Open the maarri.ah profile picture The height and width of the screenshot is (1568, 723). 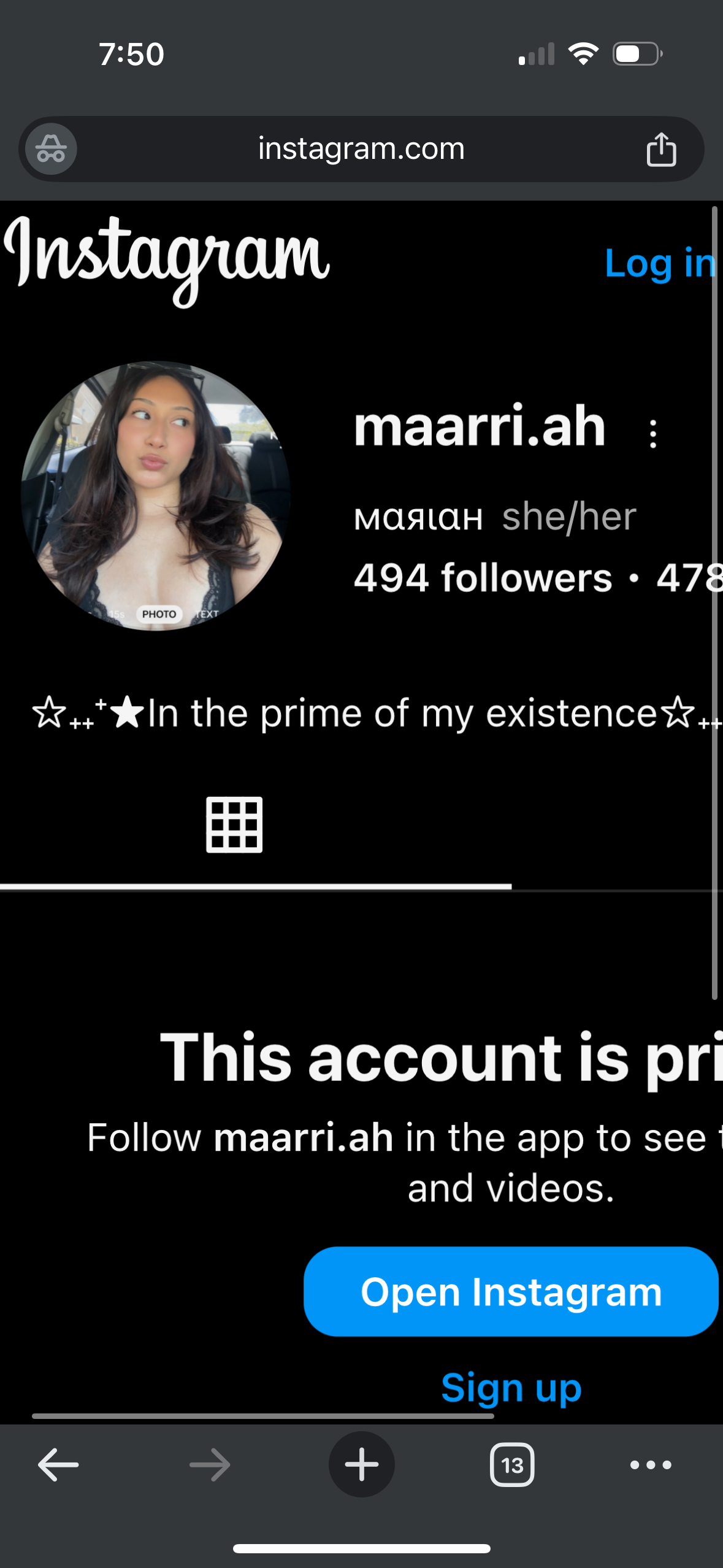click(156, 496)
